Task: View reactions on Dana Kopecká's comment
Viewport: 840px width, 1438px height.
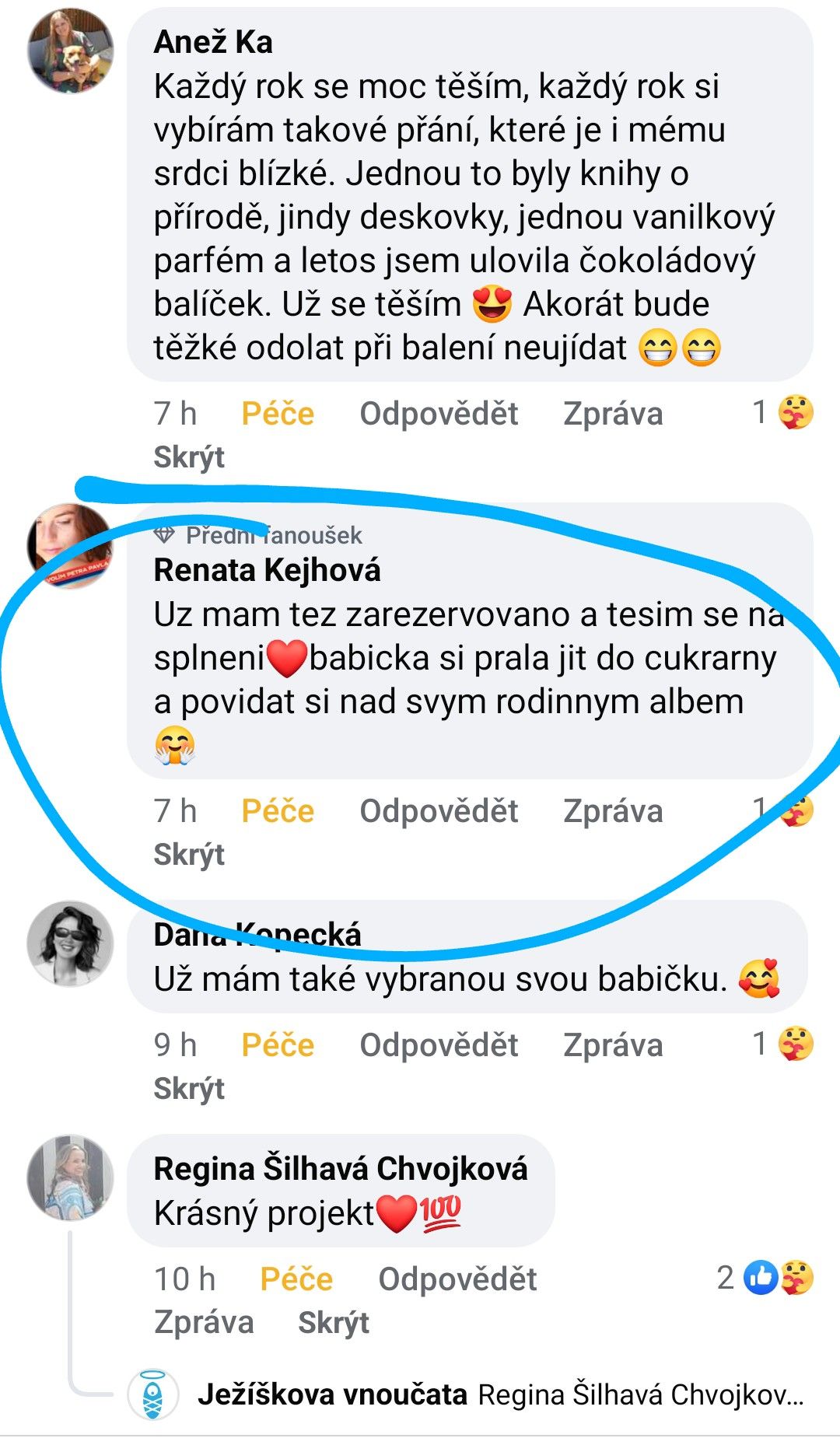Action: (784, 1044)
